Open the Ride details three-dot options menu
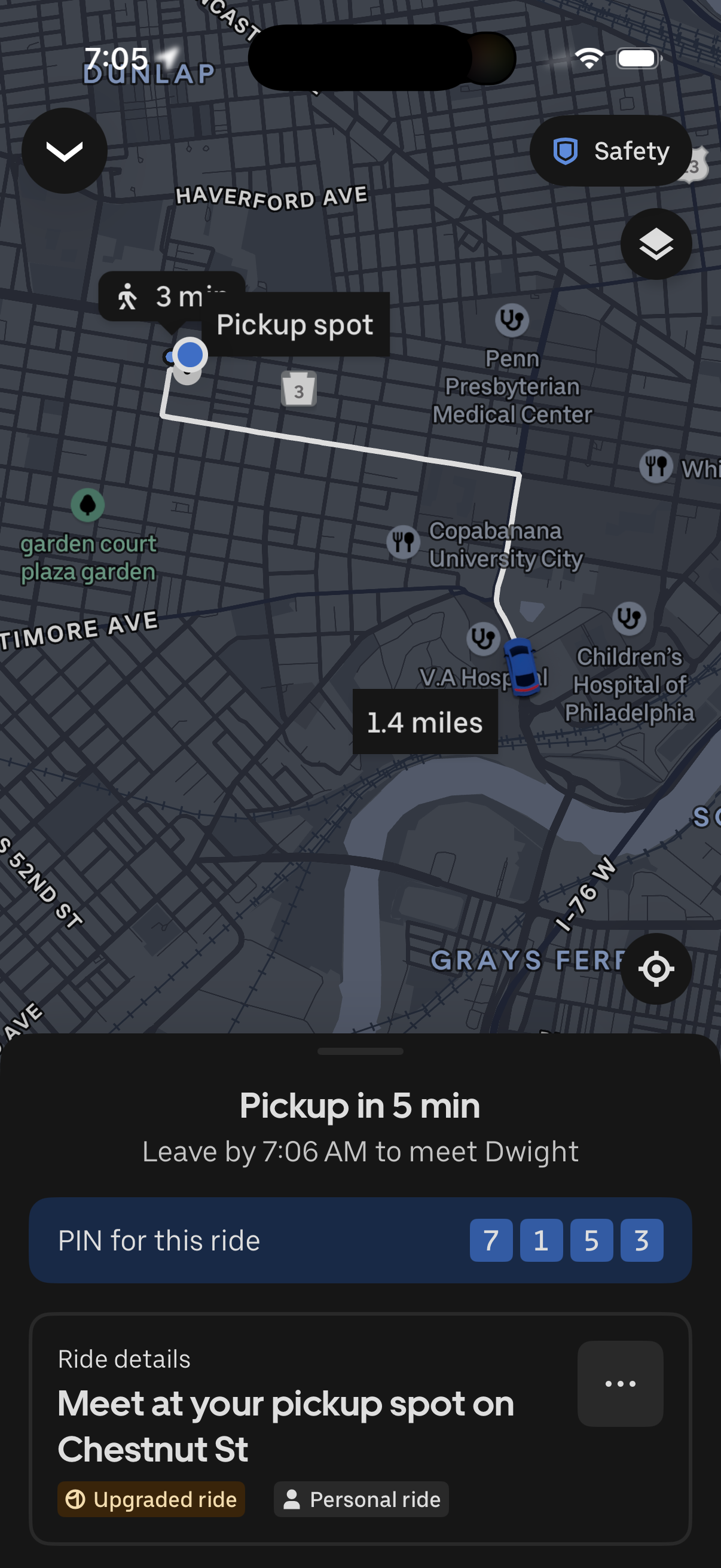721x1568 pixels. click(619, 1383)
